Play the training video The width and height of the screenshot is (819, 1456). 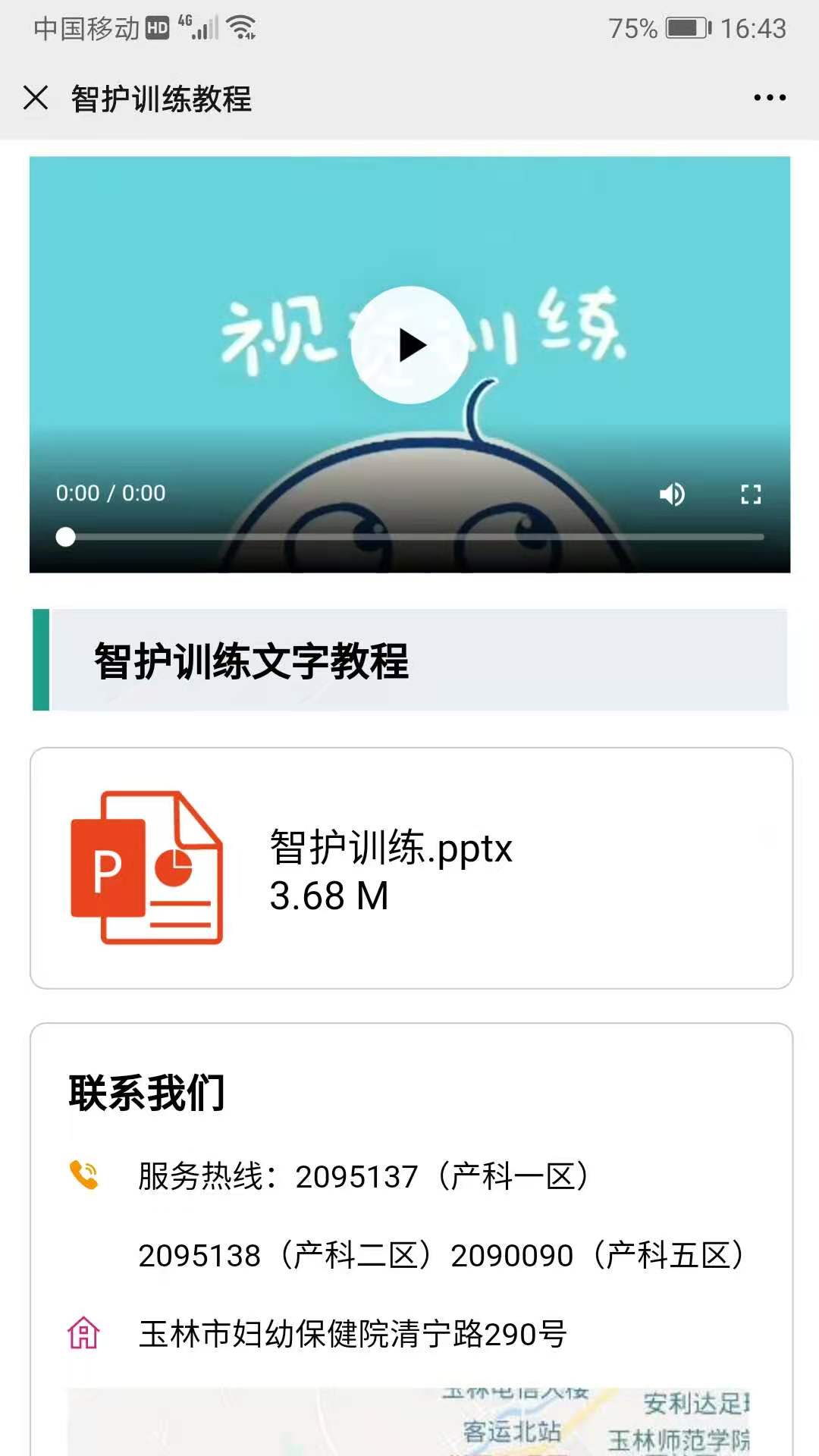tap(410, 345)
